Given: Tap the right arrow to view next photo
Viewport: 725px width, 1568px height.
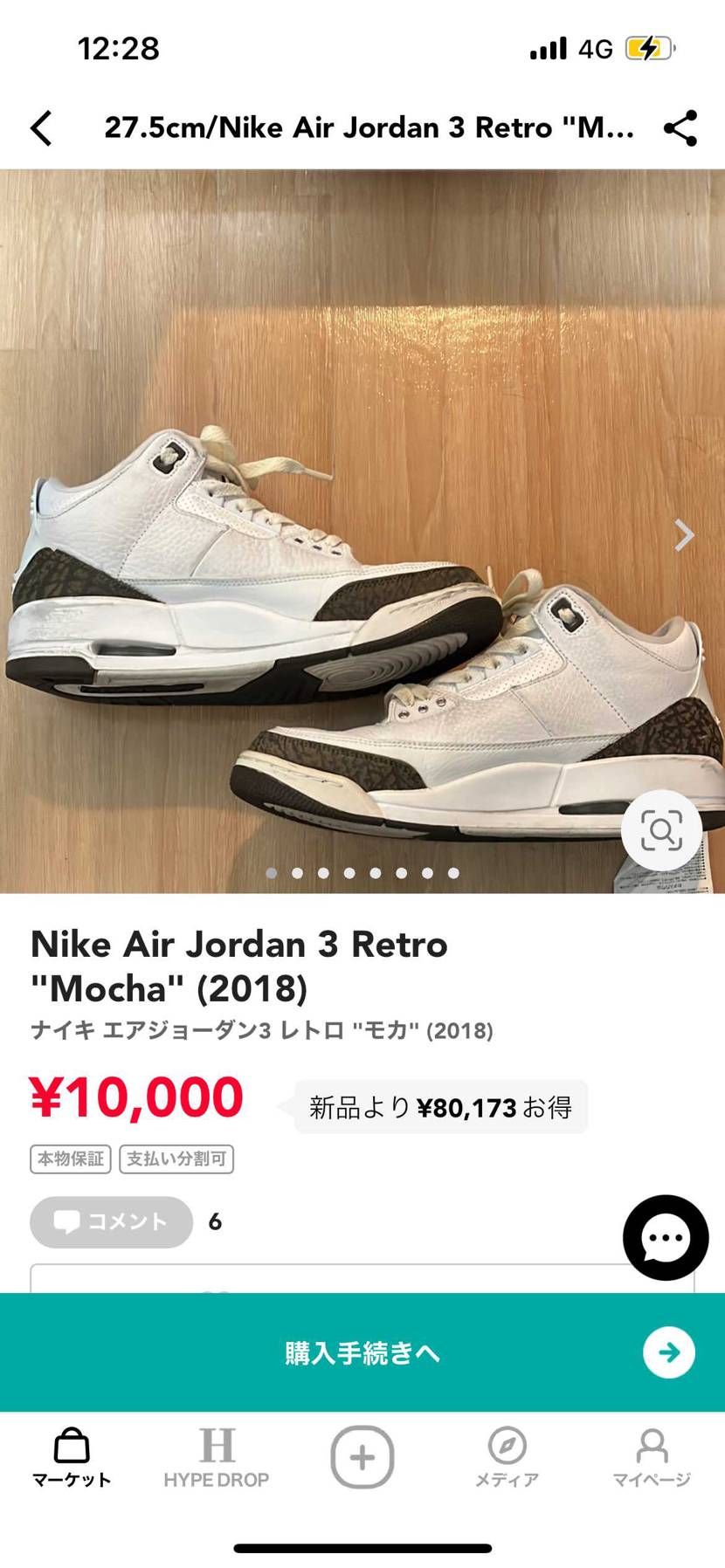Looking at the screenshot, I should (x=683, y=534).
